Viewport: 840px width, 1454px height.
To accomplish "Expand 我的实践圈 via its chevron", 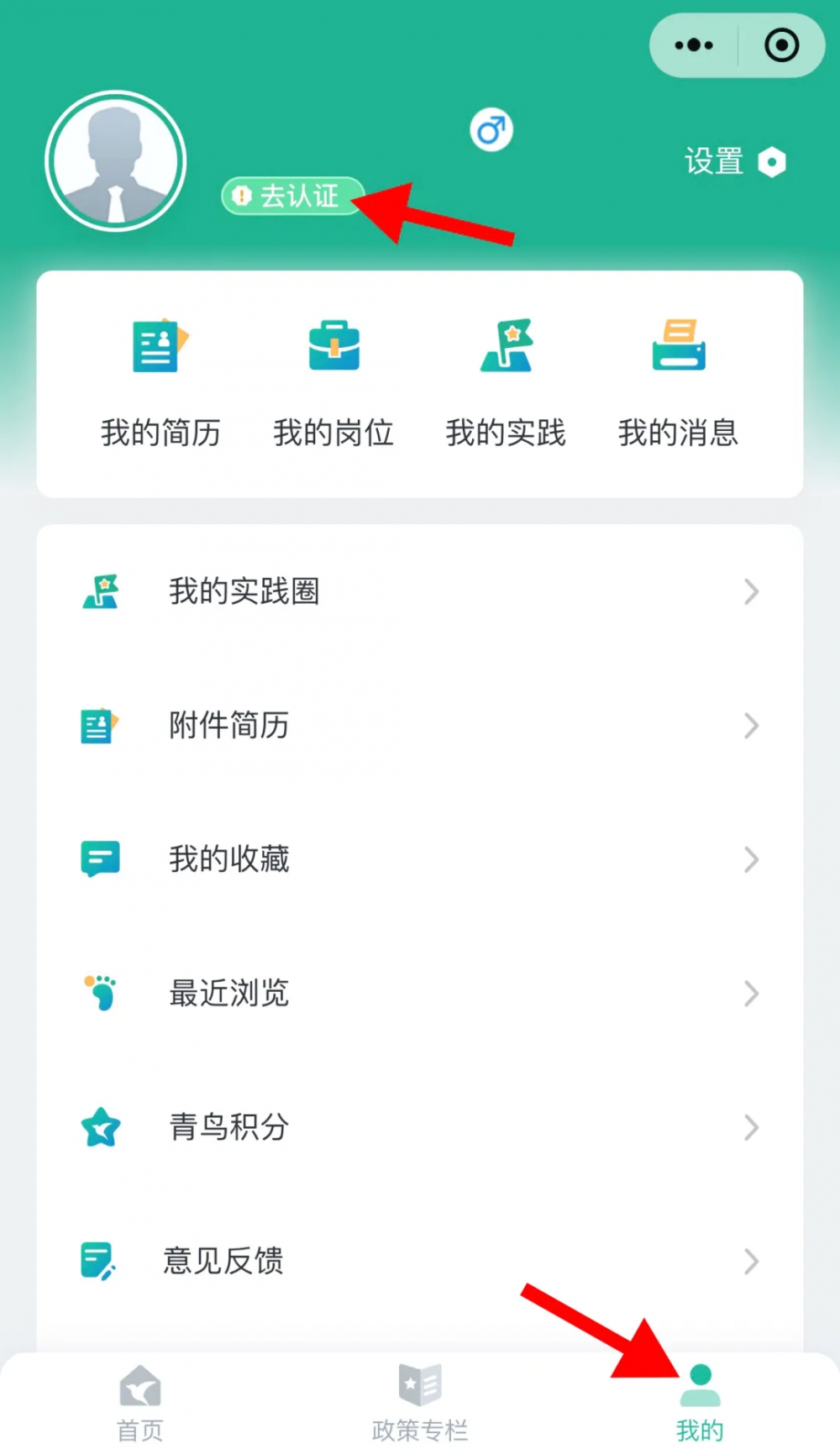I will (751, 592).
